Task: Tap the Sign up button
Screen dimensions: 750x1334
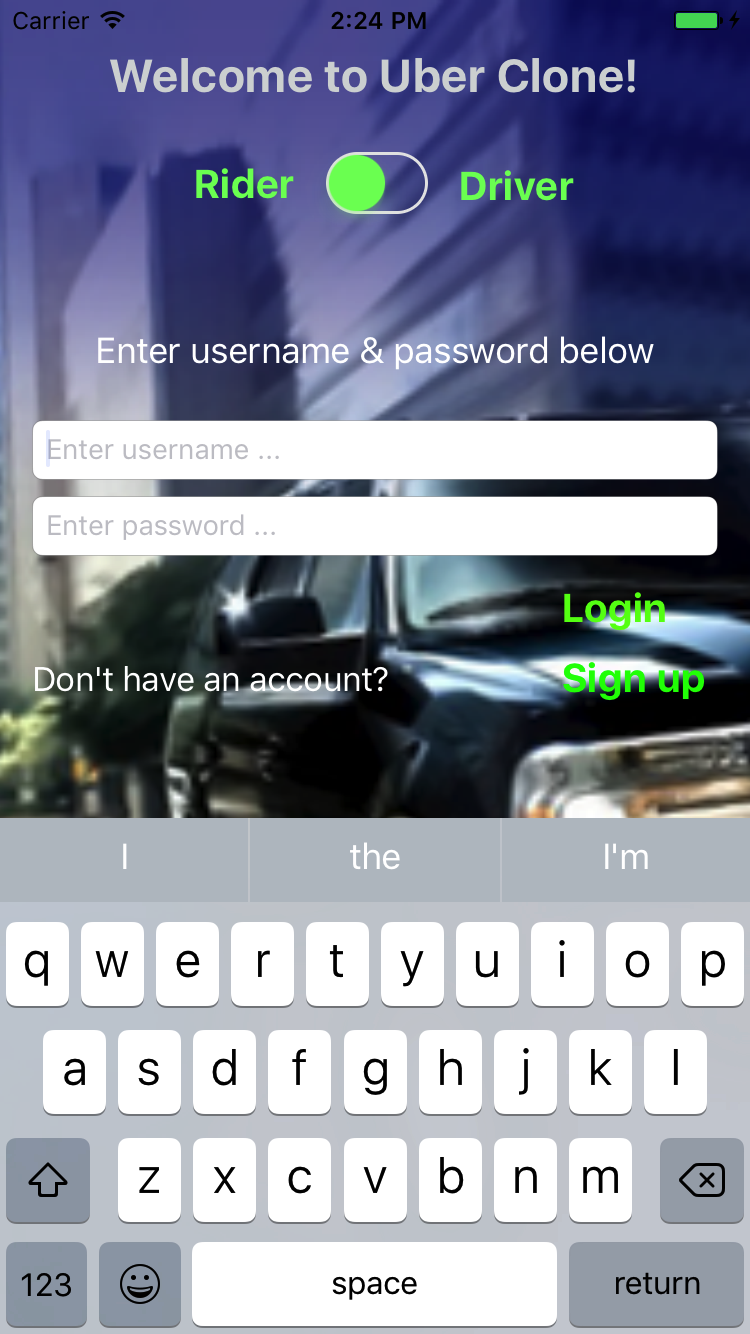Action: point(633,679)
